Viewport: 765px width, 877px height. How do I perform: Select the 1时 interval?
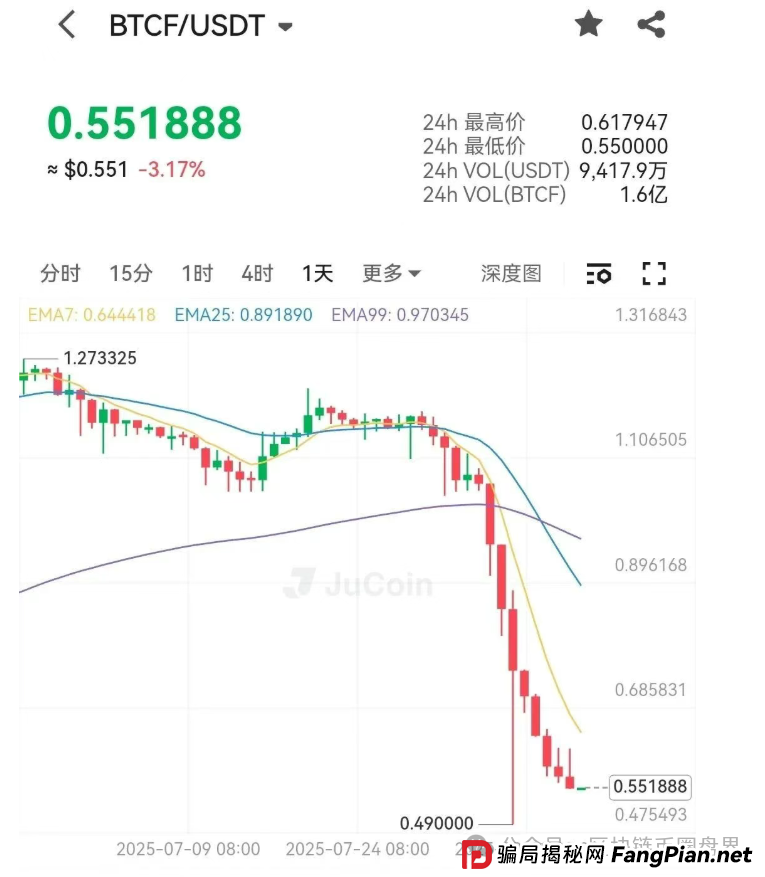click(197, 273)
